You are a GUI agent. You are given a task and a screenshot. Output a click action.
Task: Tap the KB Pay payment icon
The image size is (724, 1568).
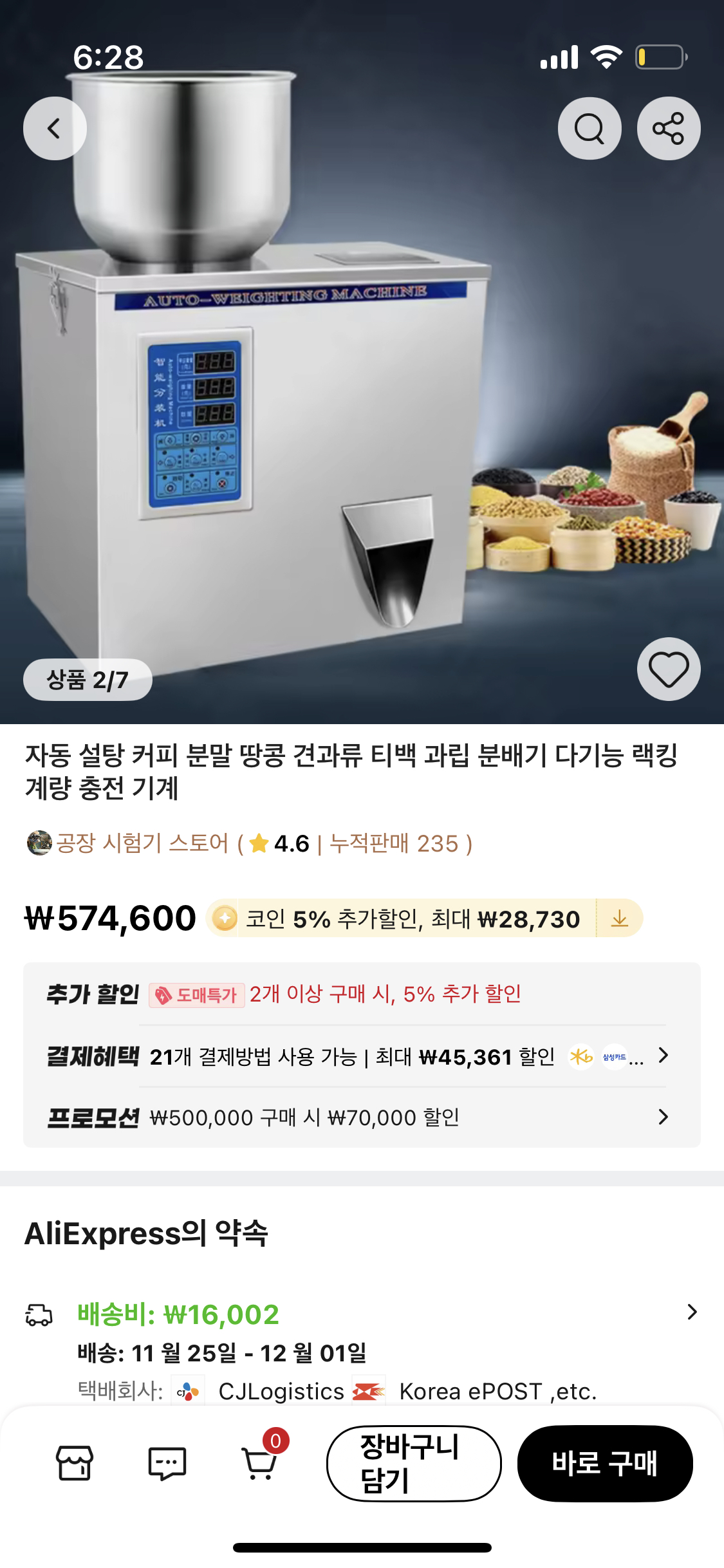click(x=580, y=1055)
